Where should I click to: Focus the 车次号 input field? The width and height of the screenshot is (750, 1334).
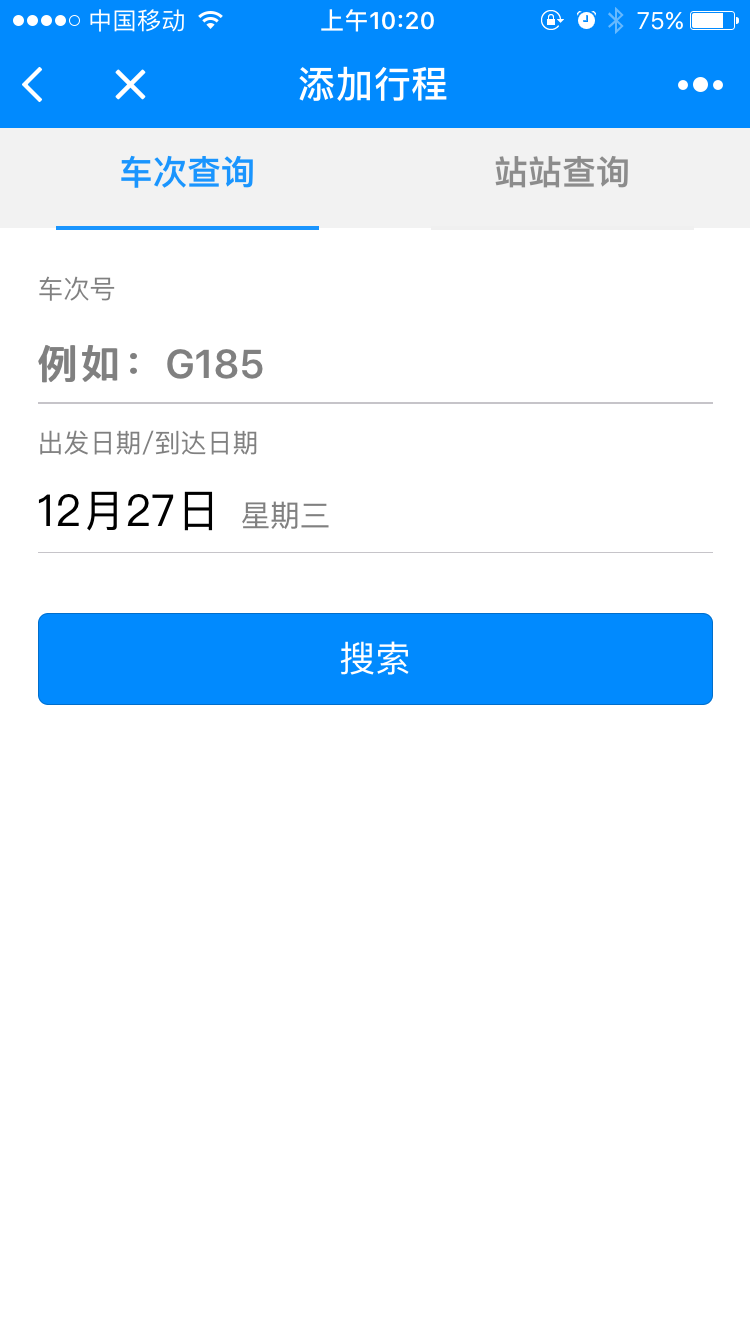coord(375,364)
